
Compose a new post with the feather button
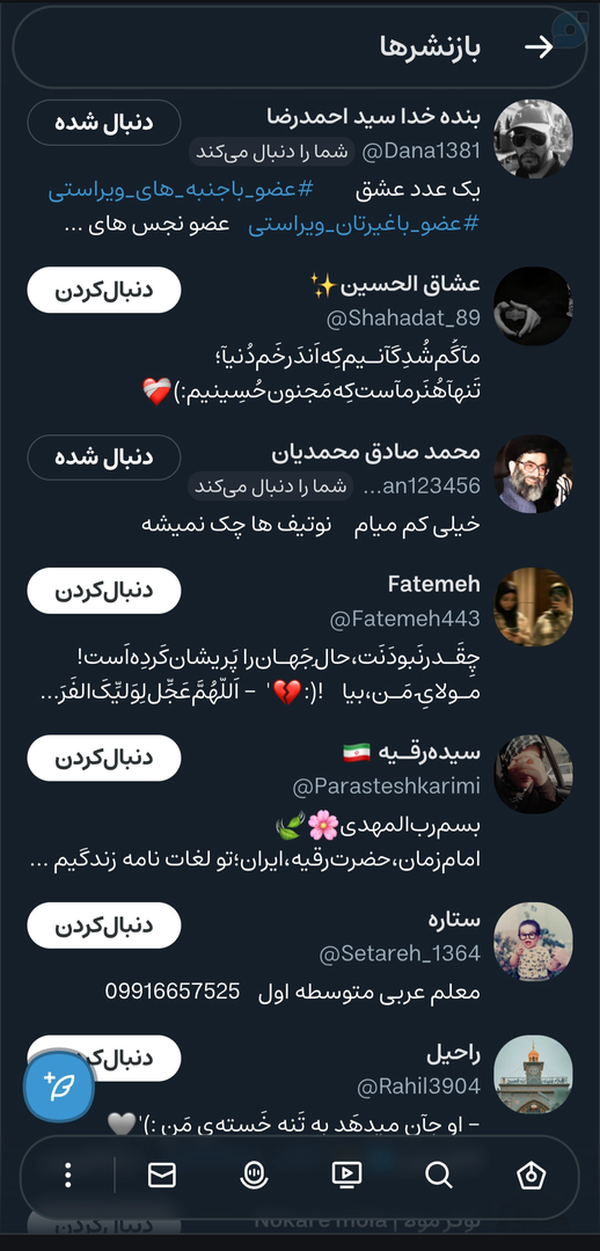pos(59,1084)
